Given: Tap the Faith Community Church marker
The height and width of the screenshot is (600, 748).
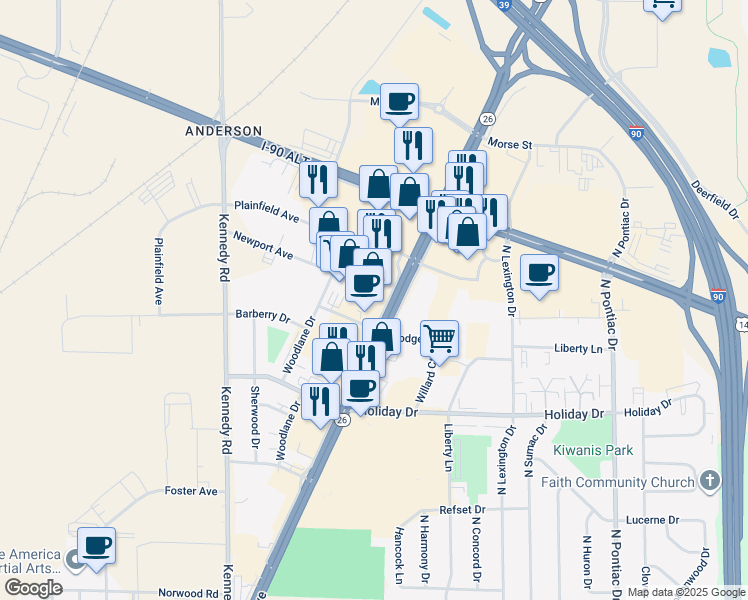Looking at the screenshot, I should pyautogui.click(x=709, y=482).
